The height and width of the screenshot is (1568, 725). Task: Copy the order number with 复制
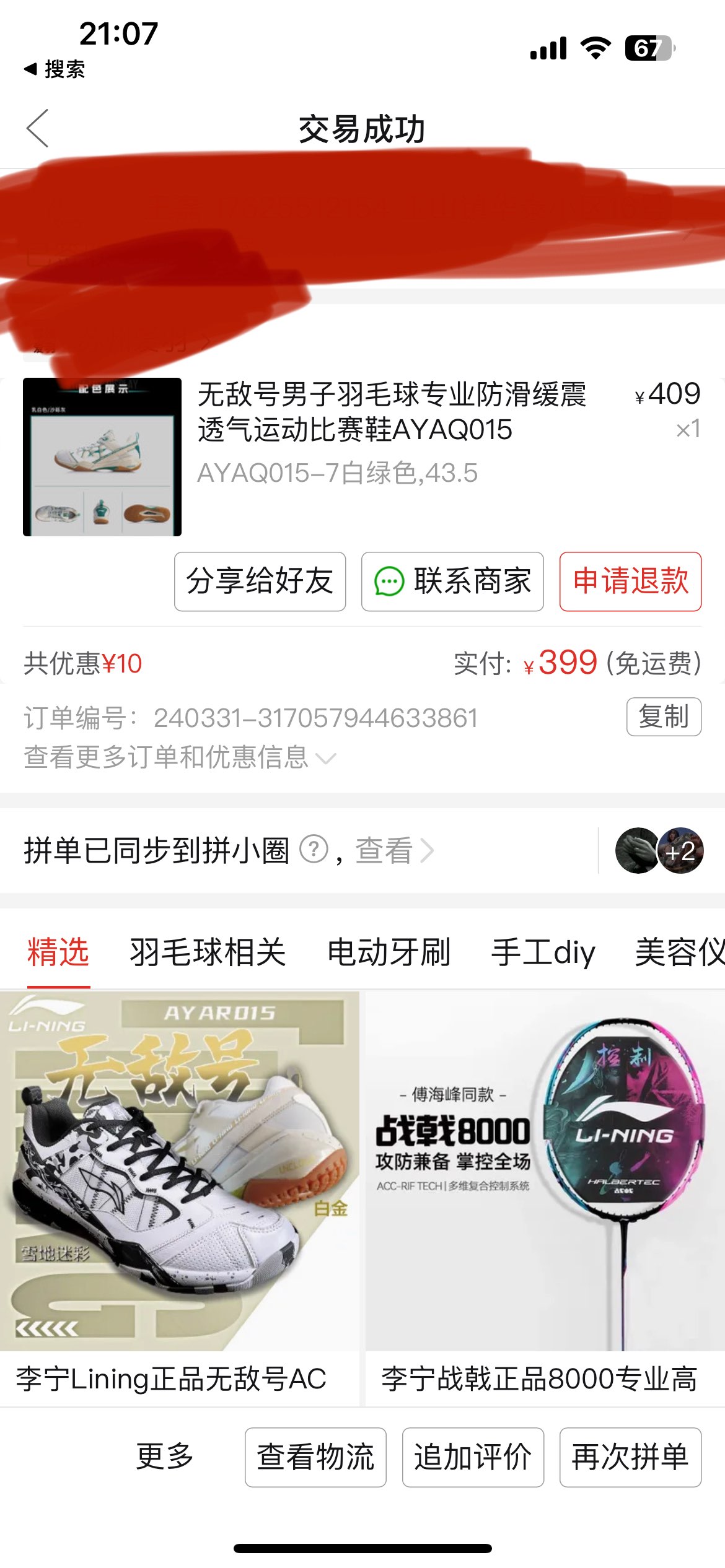(x=663, y=716)
